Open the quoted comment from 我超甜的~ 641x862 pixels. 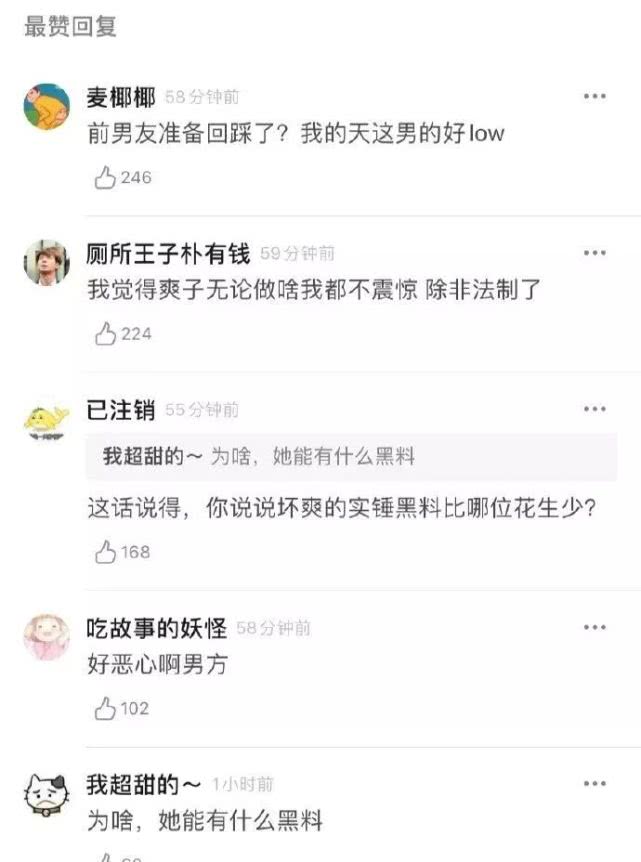350,457
